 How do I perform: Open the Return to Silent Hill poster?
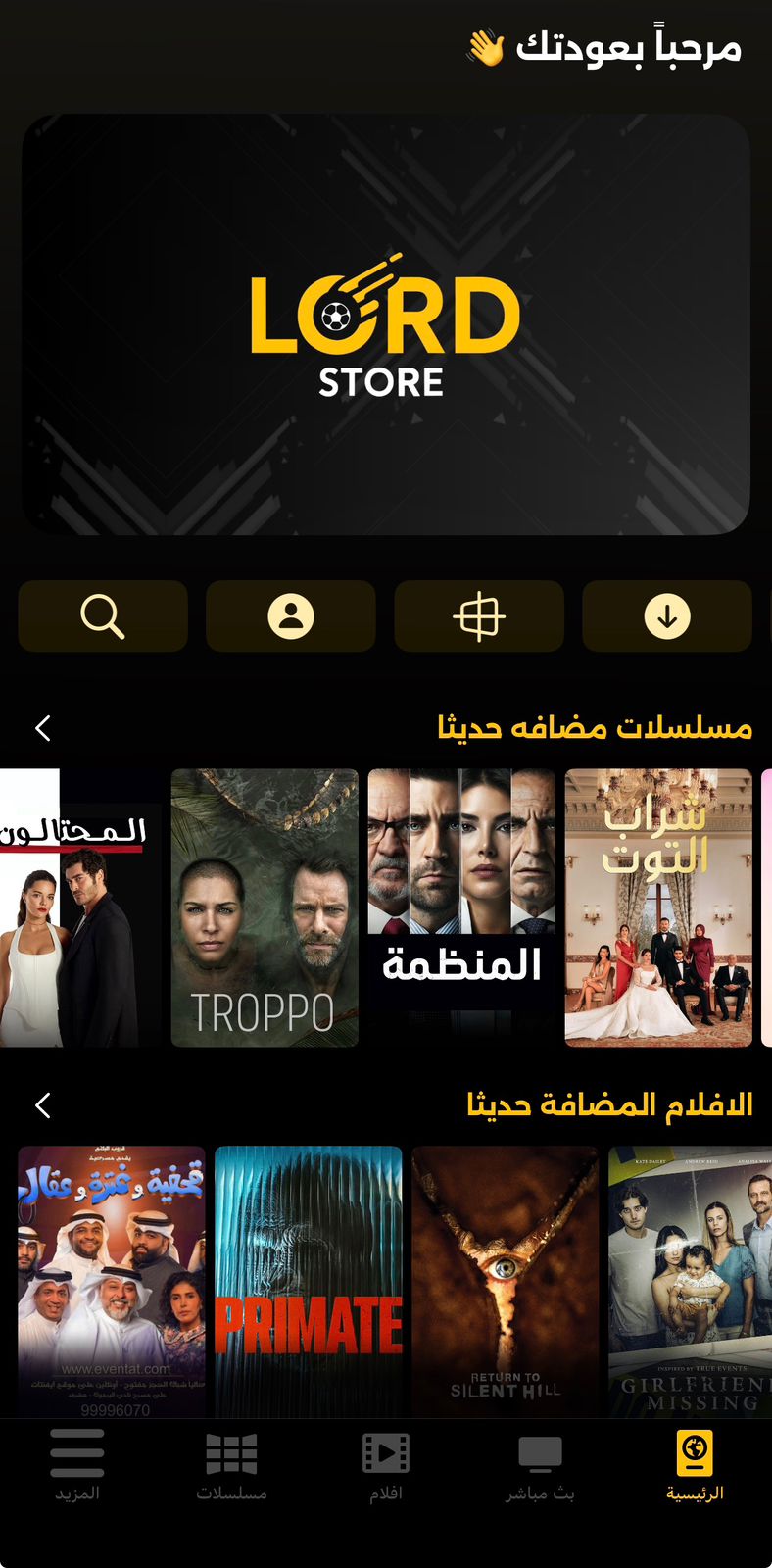click(506, 1282)
